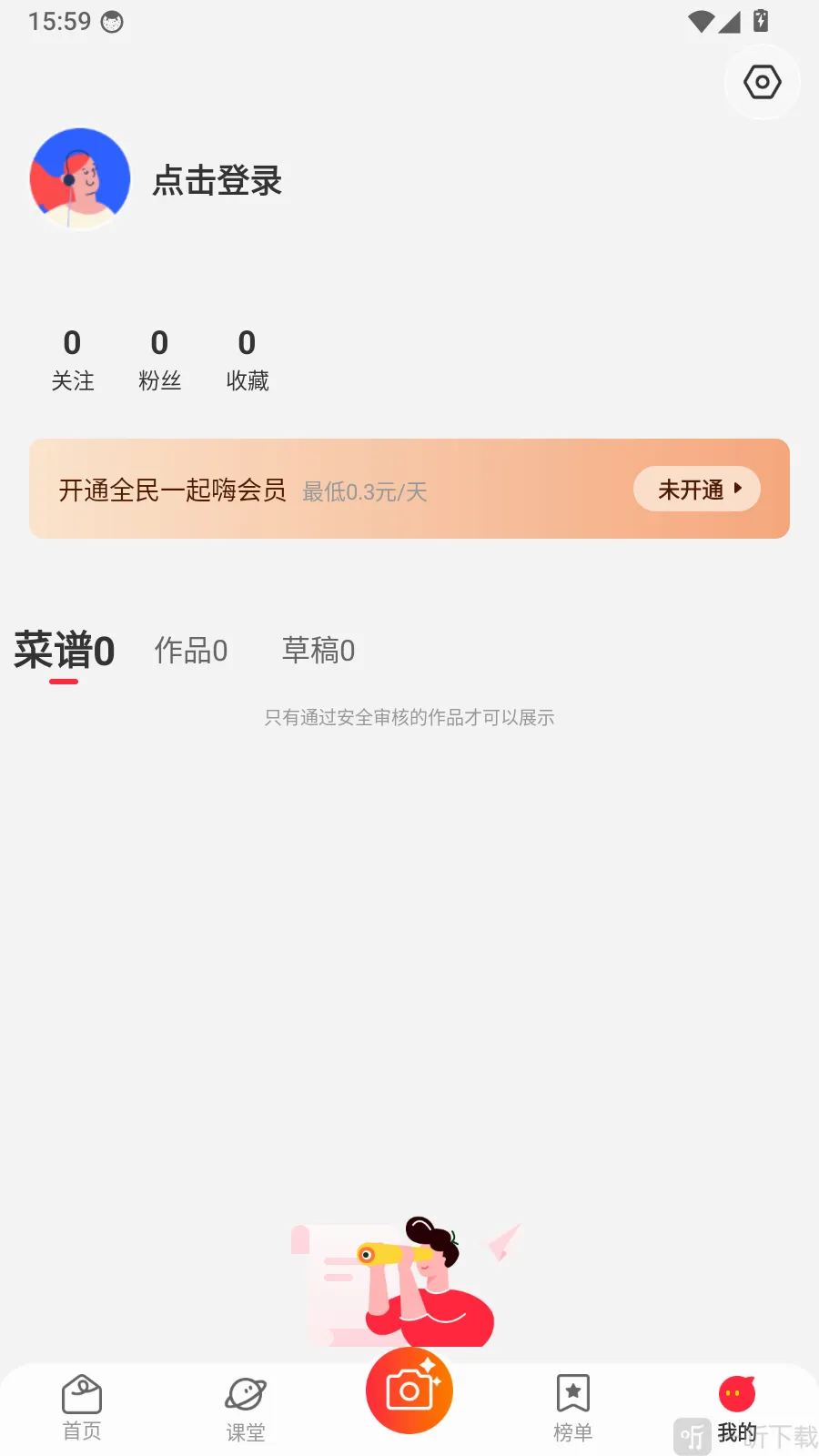Tap the red camera publish button

coord(409,1390)
